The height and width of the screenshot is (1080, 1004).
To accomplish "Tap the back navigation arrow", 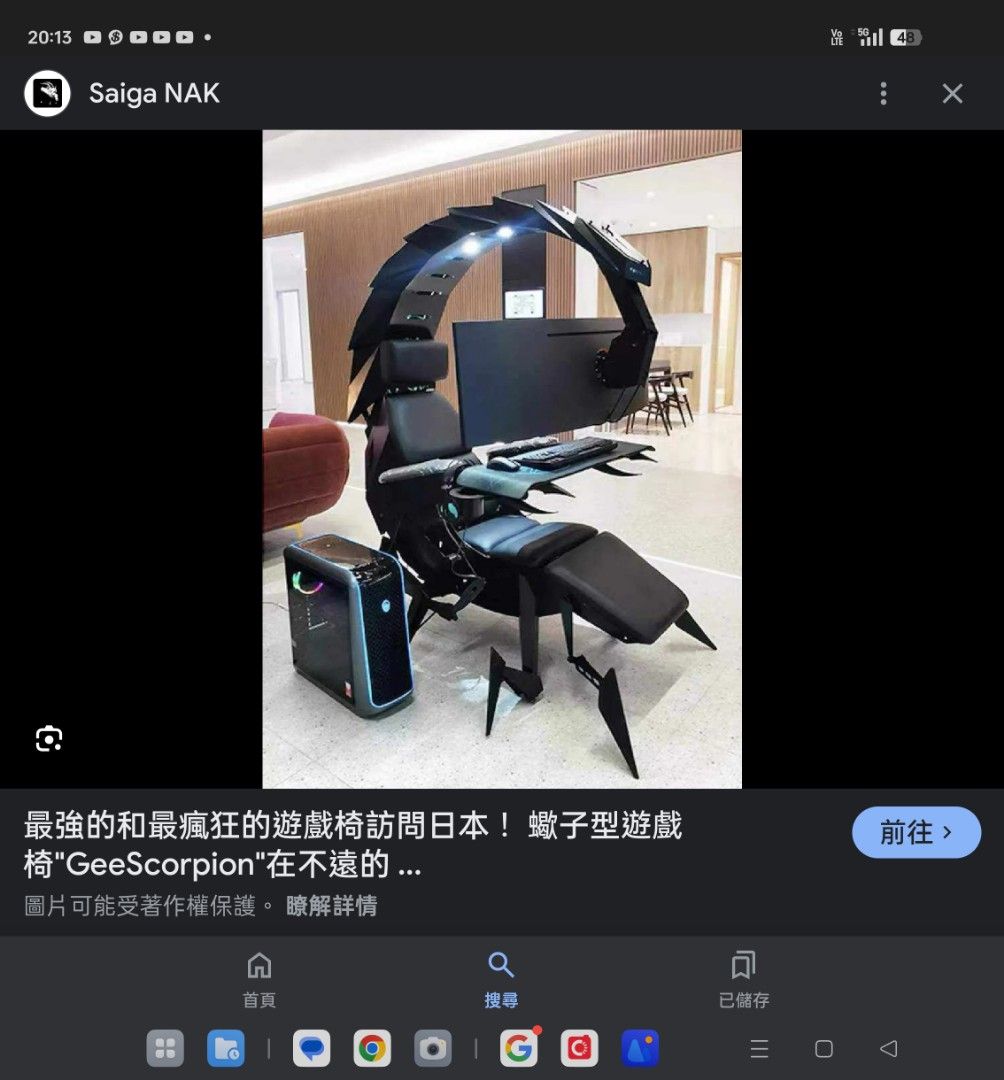I will [x=888, y=1049].
